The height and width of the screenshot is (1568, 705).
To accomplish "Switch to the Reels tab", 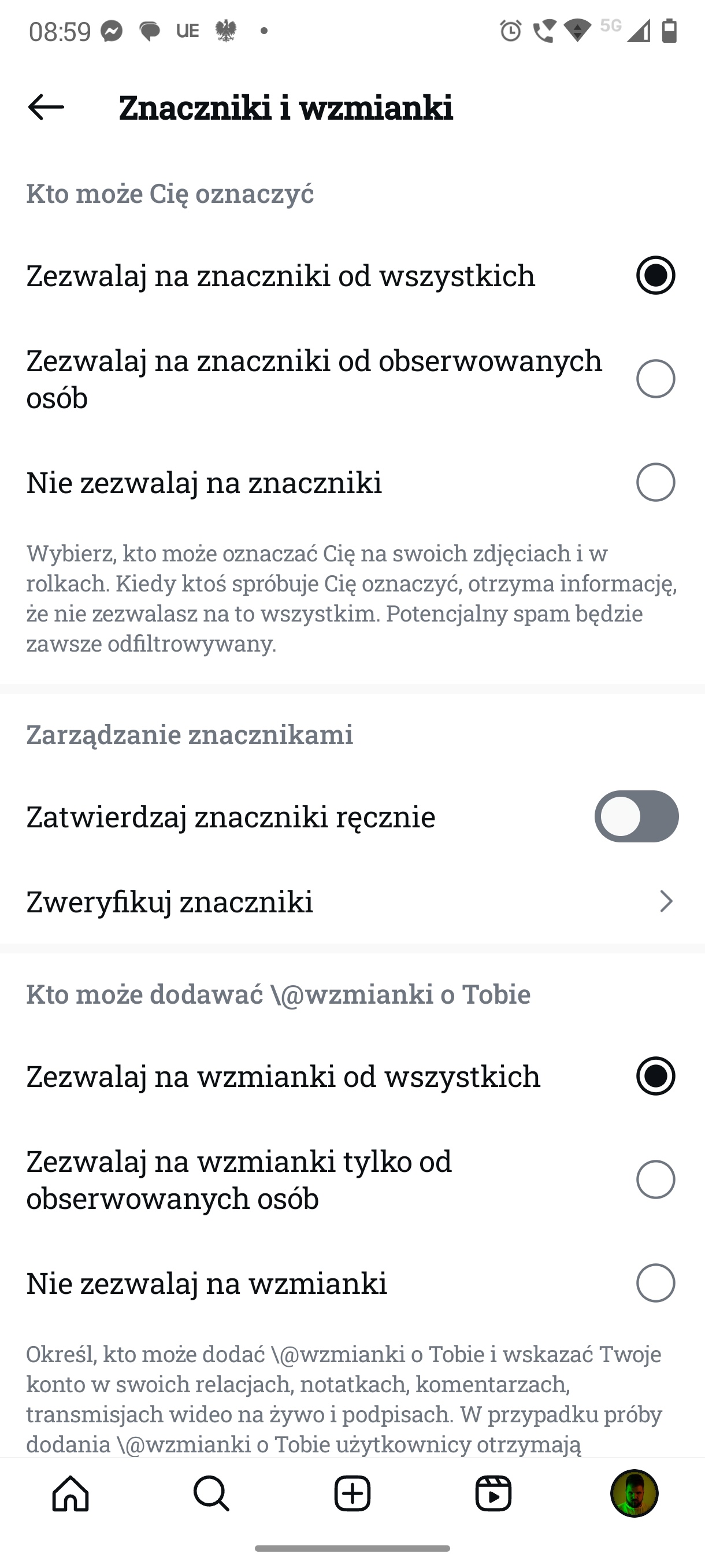I will pyautogui.click(x=493, y=1494).
